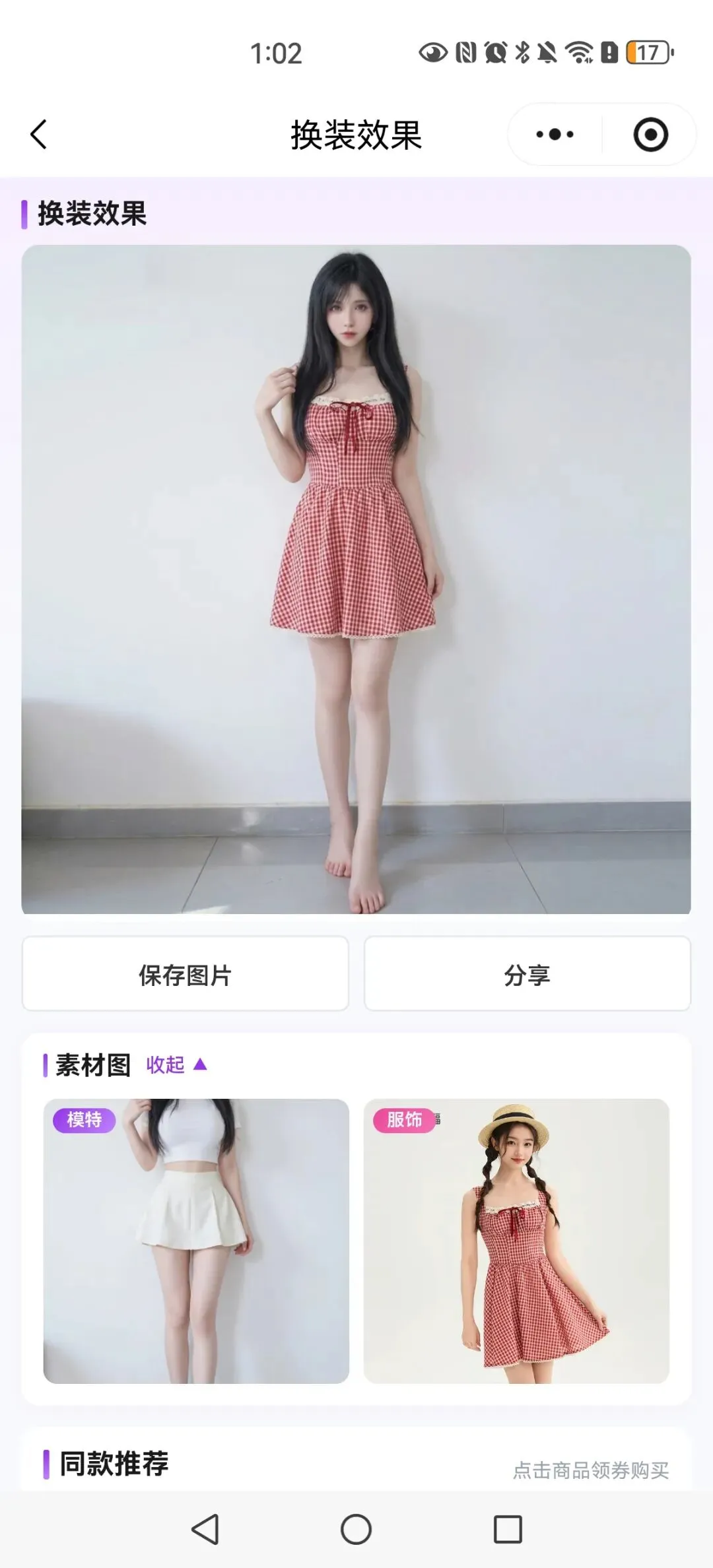
Task: Tap the system back button
Action: 205,1529
